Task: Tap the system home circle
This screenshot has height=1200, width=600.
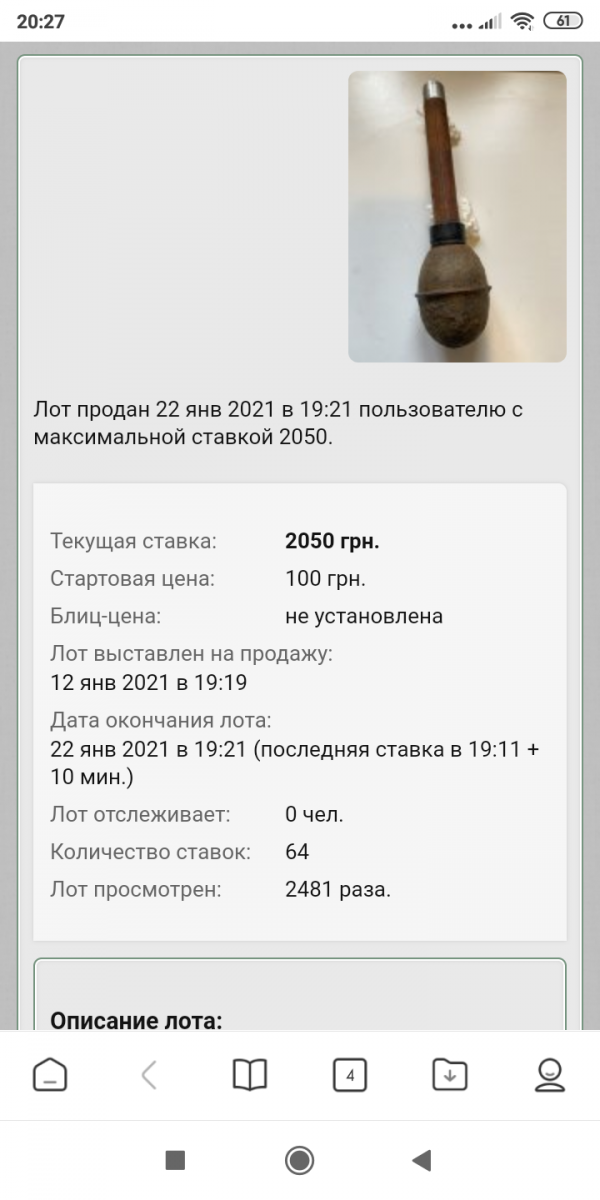Action: pyautogui.click(x=299, y=1160)
